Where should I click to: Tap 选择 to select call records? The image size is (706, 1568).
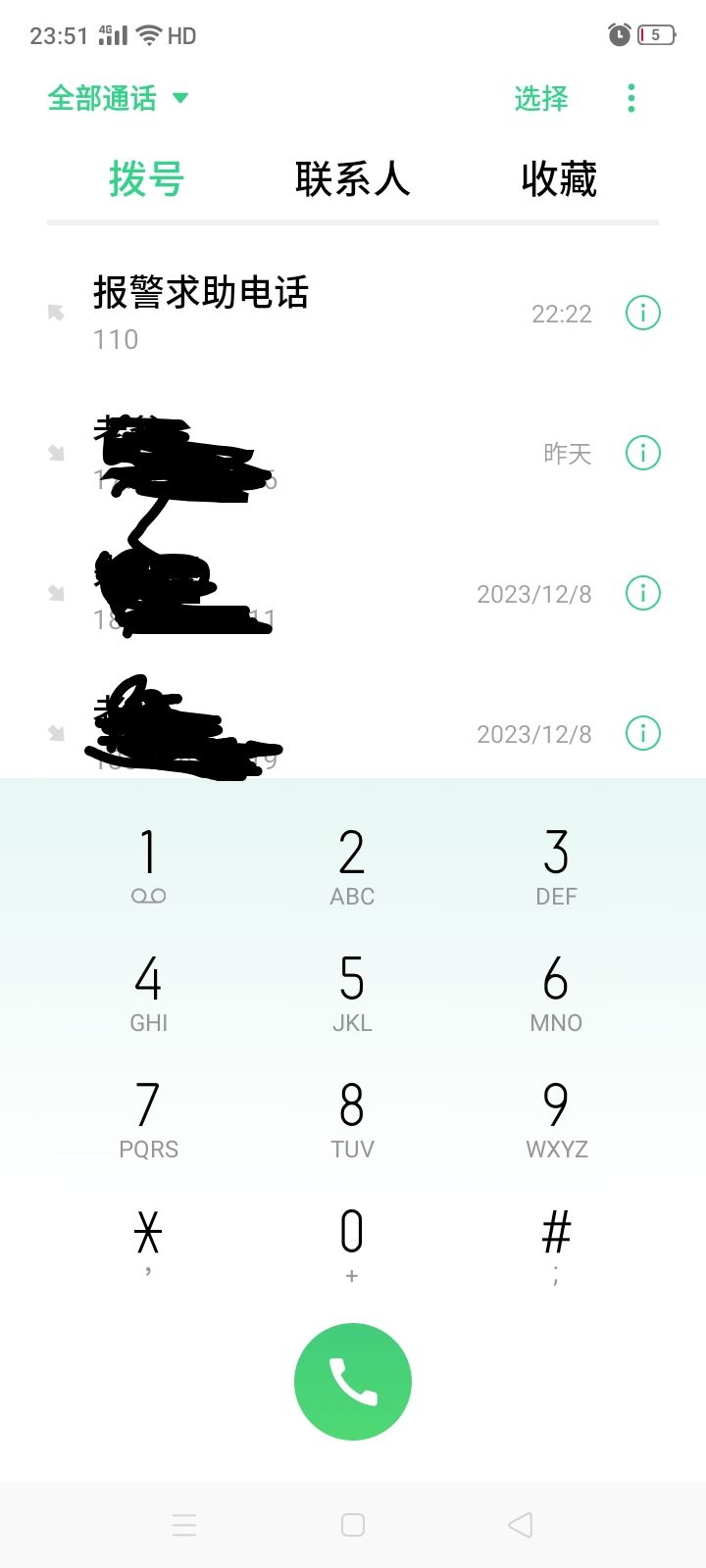pos(540,98)
